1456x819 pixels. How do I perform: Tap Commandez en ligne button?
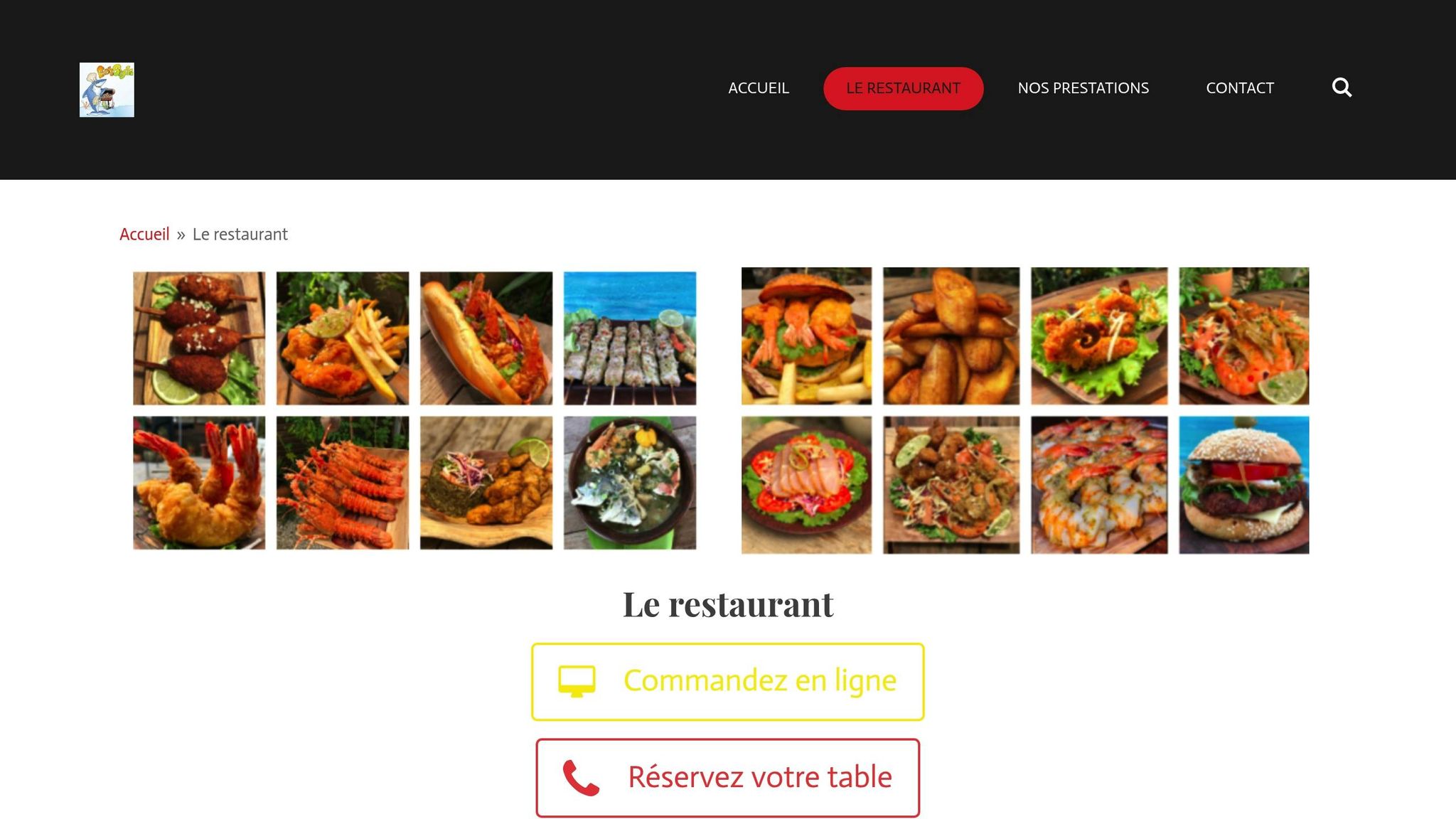tap(727, 681)
